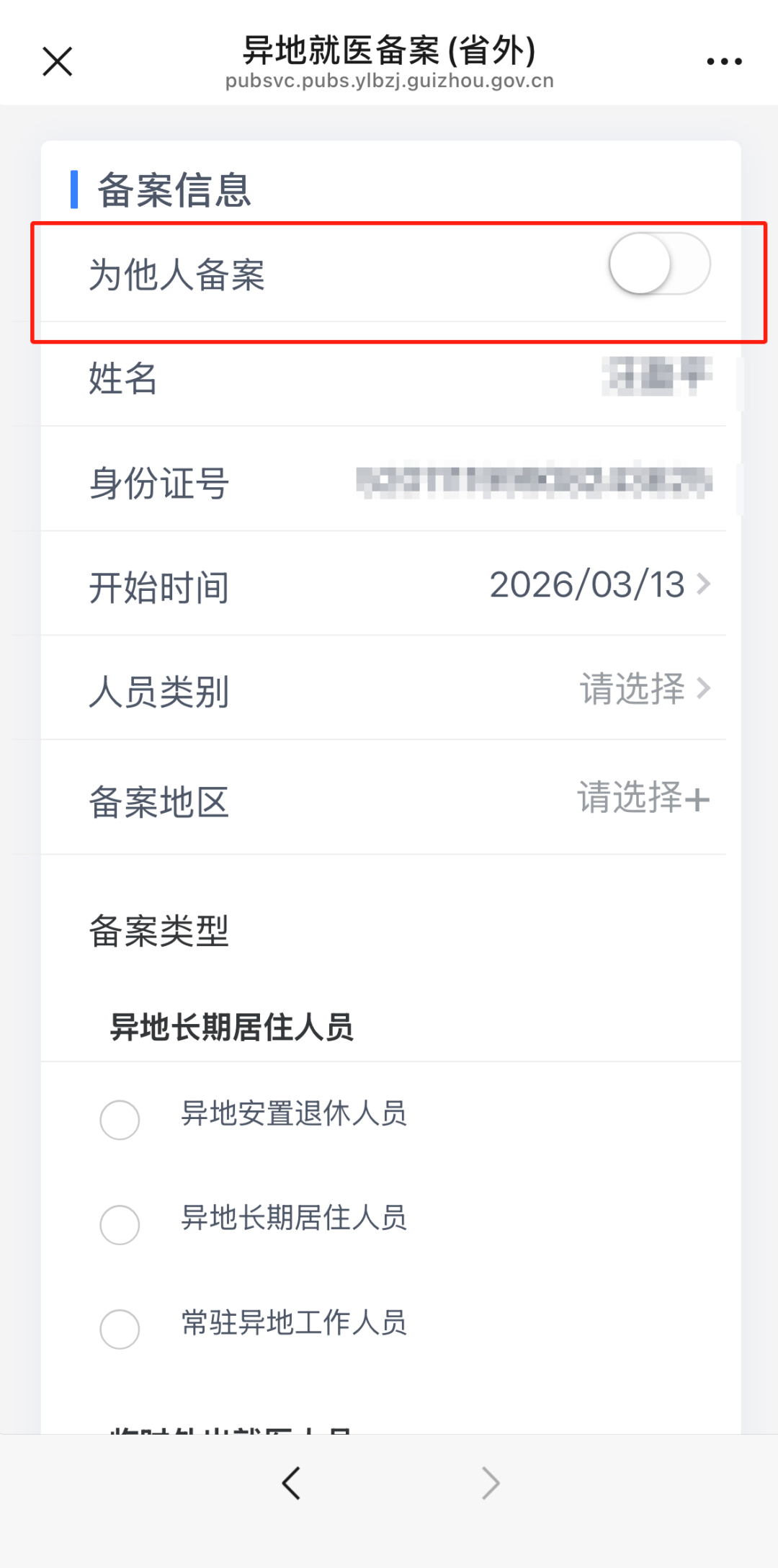Viewport: 778px width, 1568px height.
Task: Select 常驻异地工作人员 radio option
Action: tap(120, 1329)
